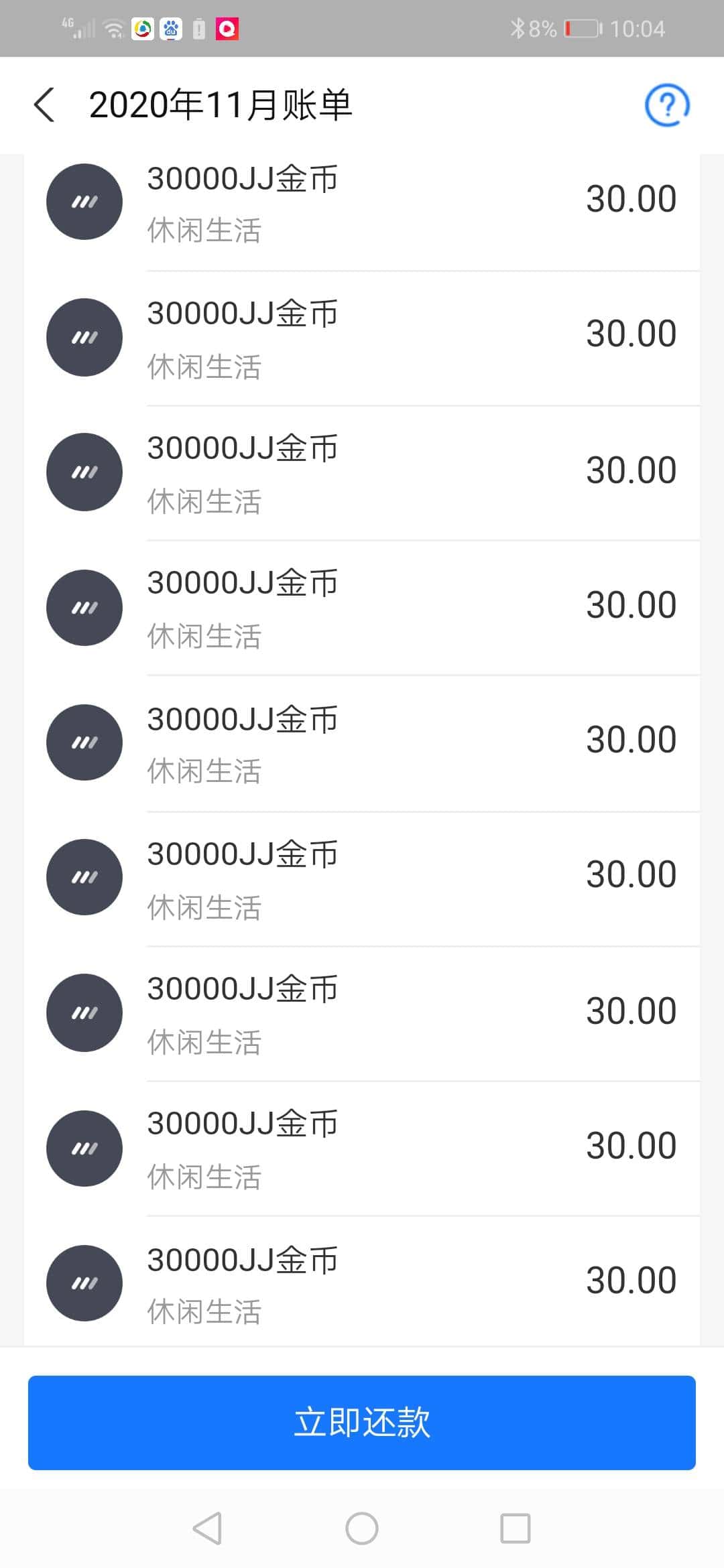Tap the 2020年11月账单 title text

pyautogui.click(x=221, y=105)
